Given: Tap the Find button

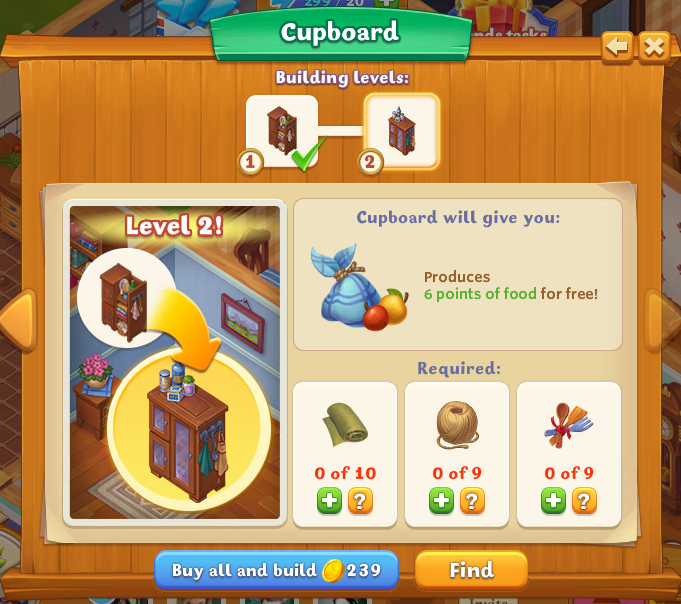Looking at the screenshot, I should pyautogui.click(x=471, y=570).
